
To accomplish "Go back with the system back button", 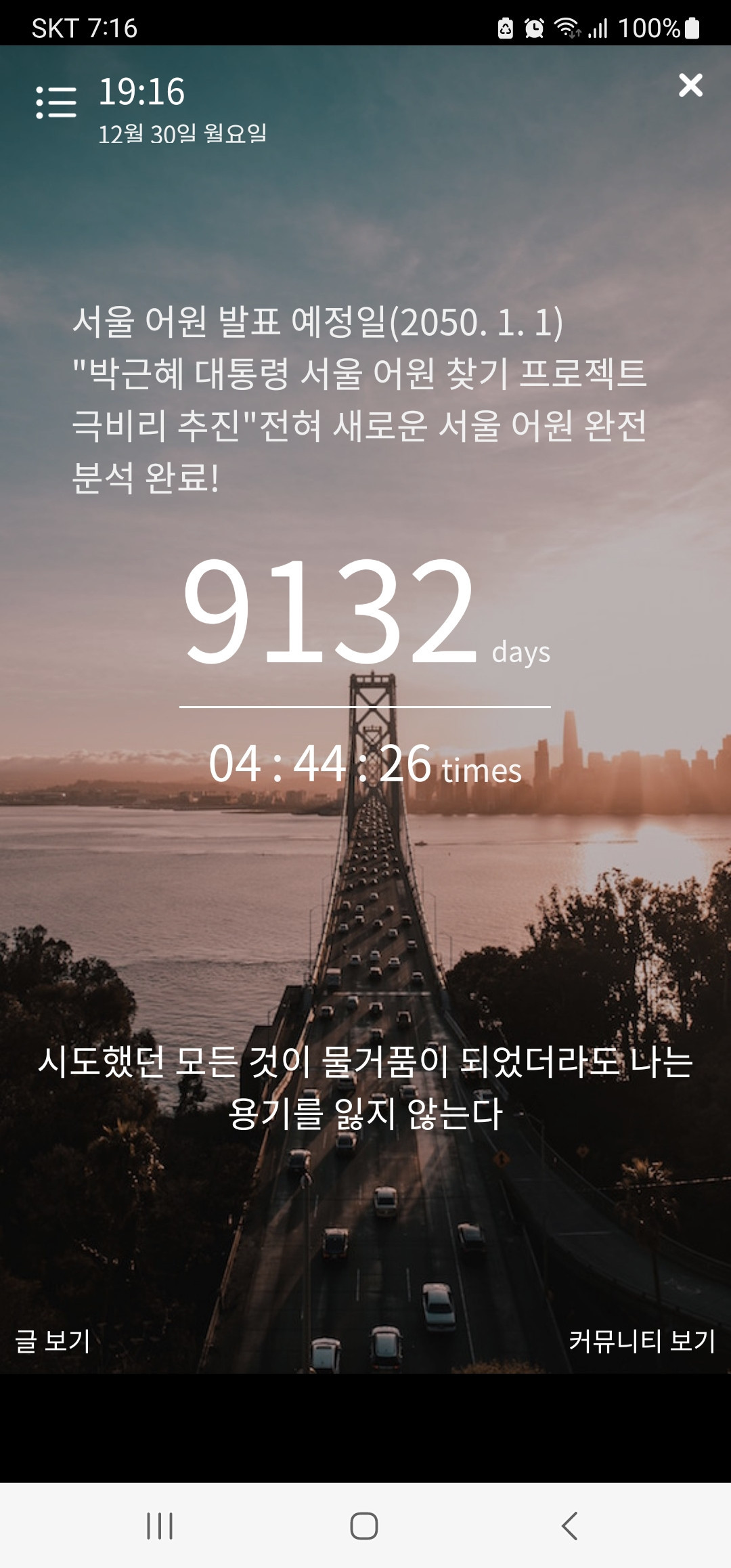I will point(569,1525).
